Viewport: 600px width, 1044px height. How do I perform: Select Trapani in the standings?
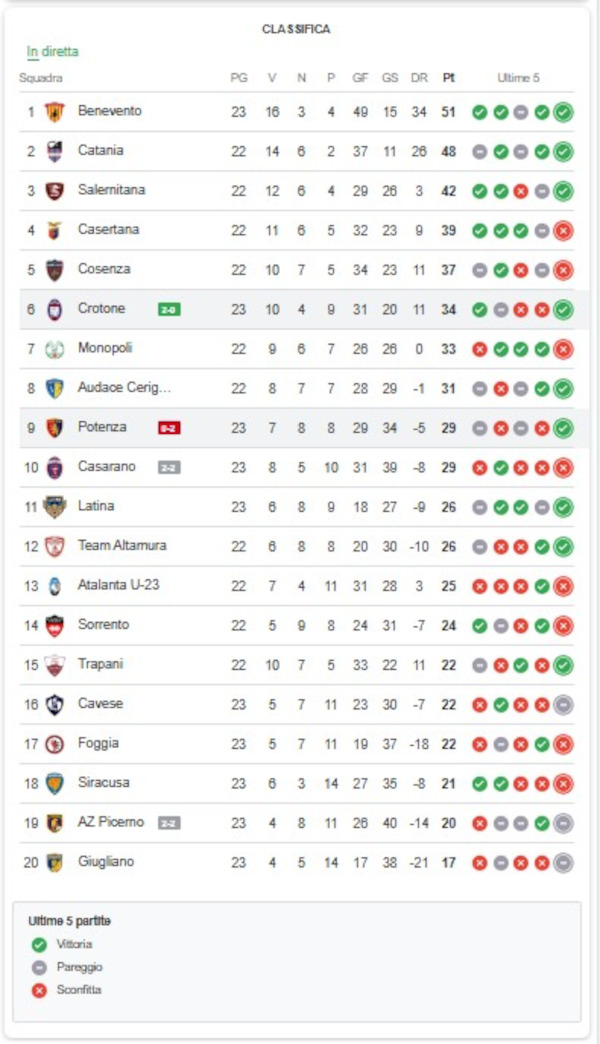(x=100, y=664)
